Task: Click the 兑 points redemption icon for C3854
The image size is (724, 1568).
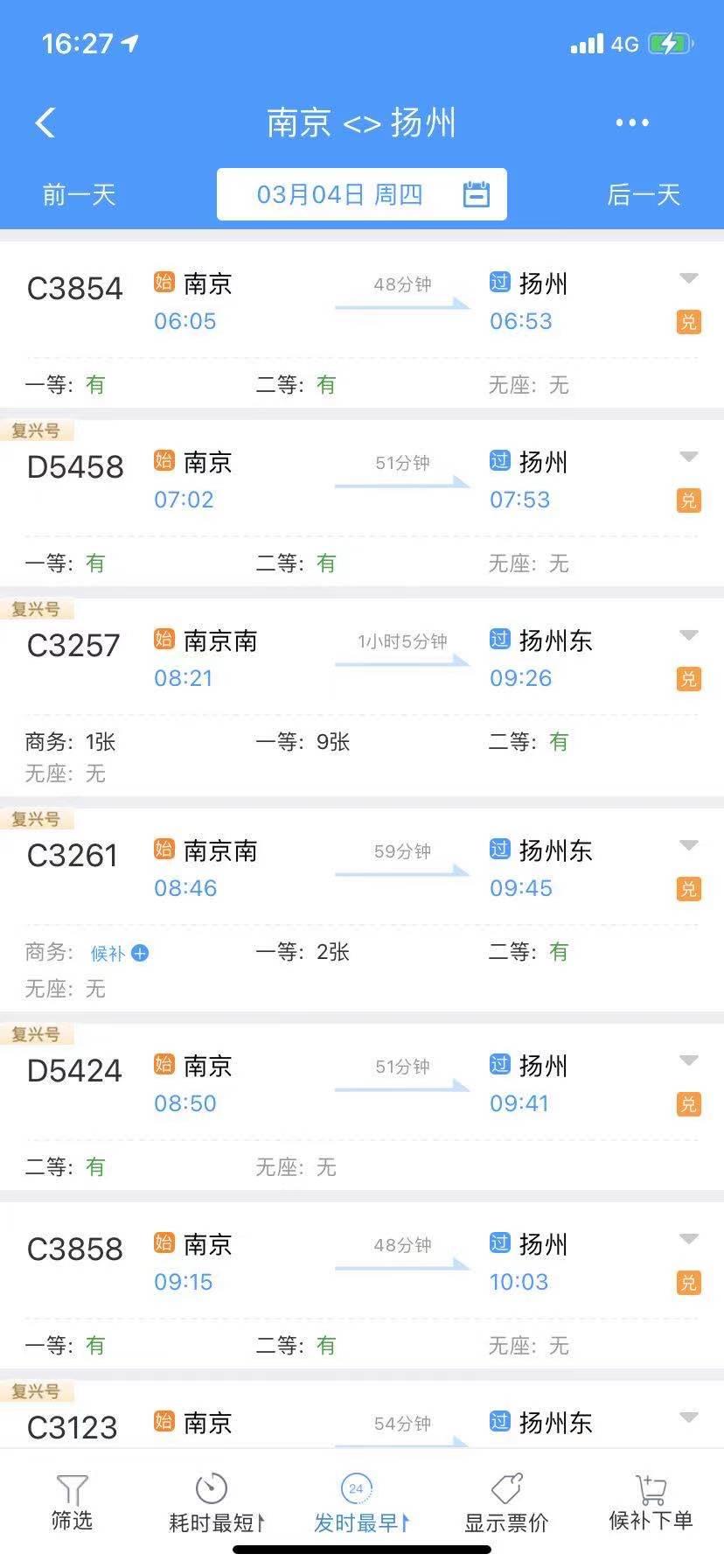Action: click(689, 323)
